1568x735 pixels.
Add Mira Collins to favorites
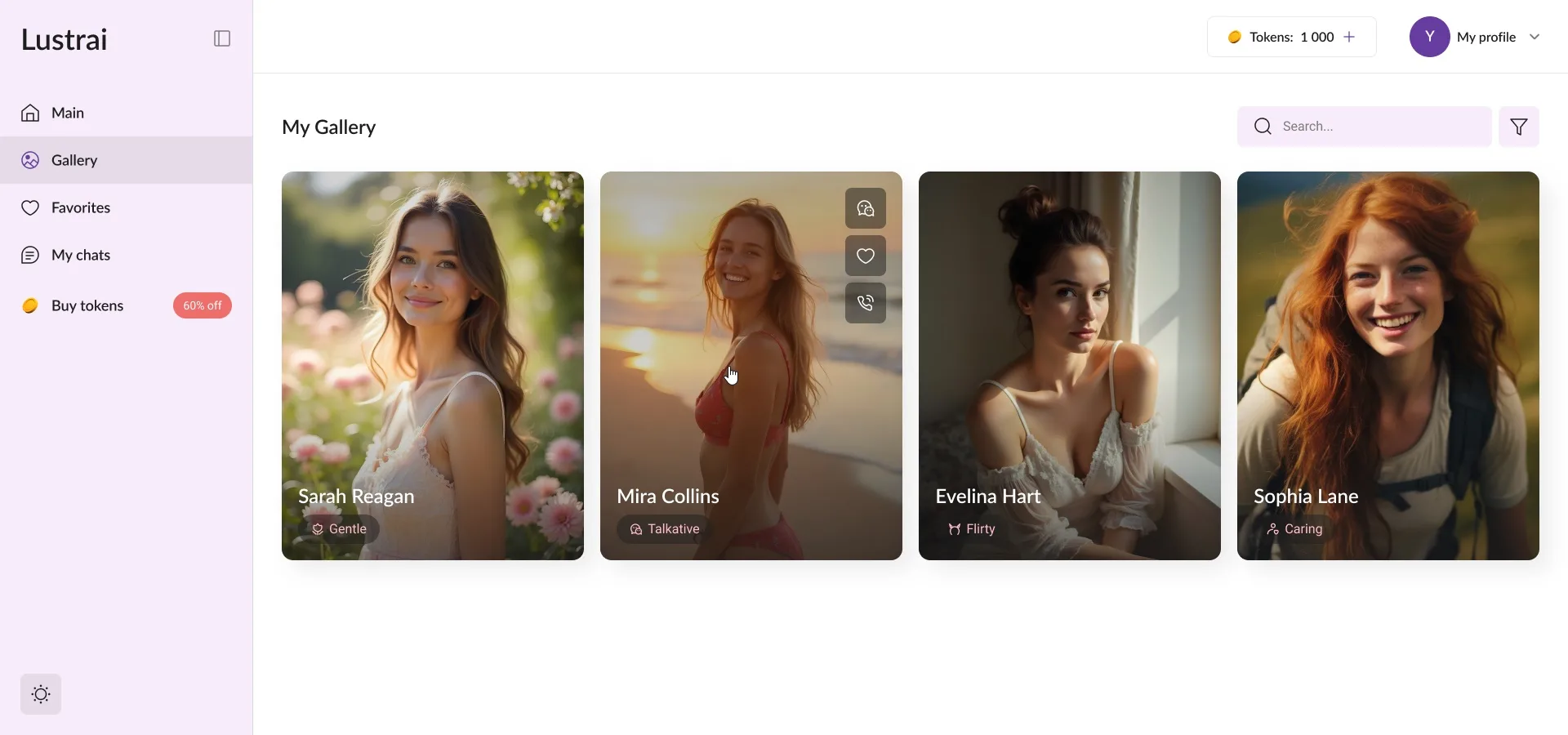pyautogui.click(x=866, y=256)
